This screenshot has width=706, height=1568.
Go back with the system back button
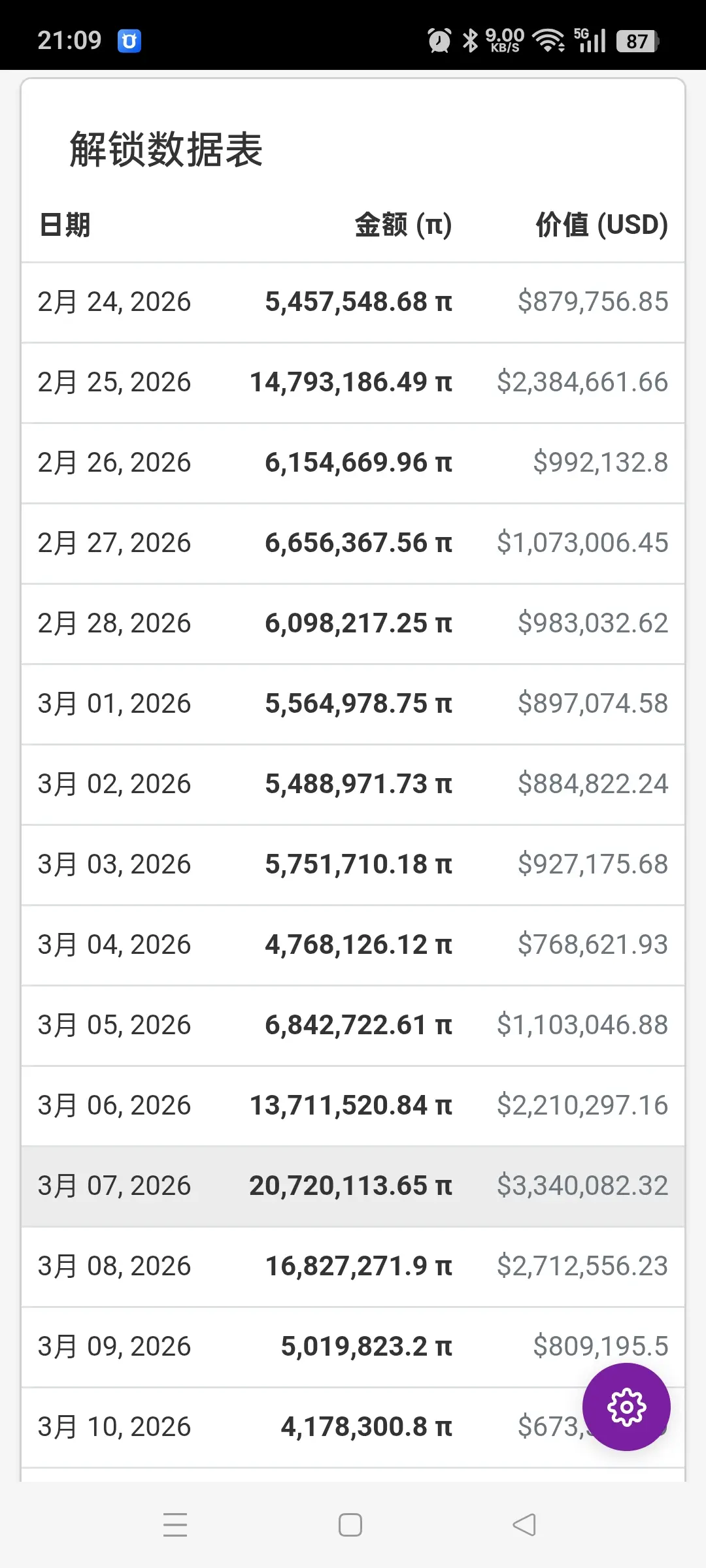pyautogui.click(x=524, y=1525)
